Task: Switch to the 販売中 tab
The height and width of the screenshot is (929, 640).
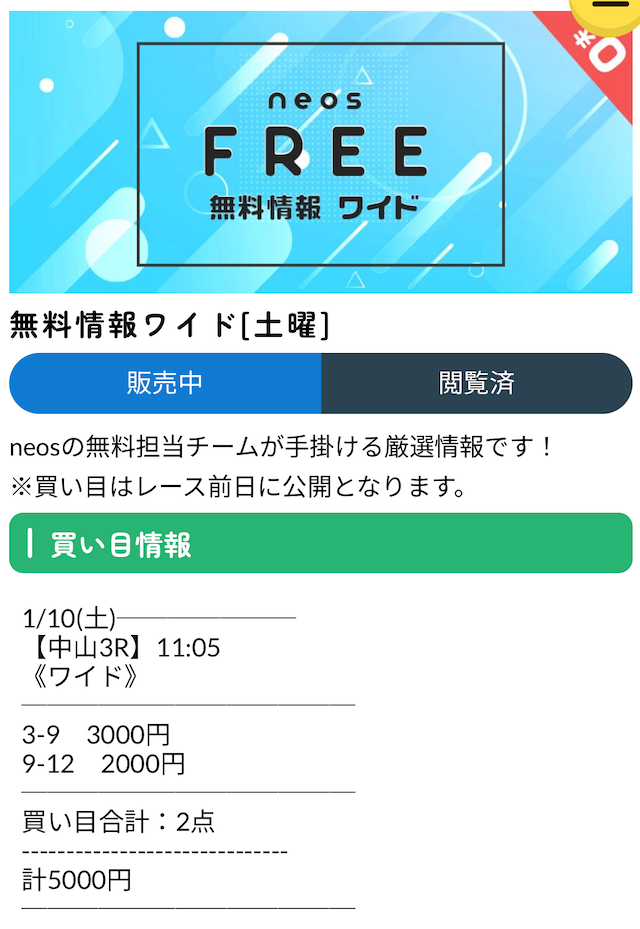Action: pos(165,383)
